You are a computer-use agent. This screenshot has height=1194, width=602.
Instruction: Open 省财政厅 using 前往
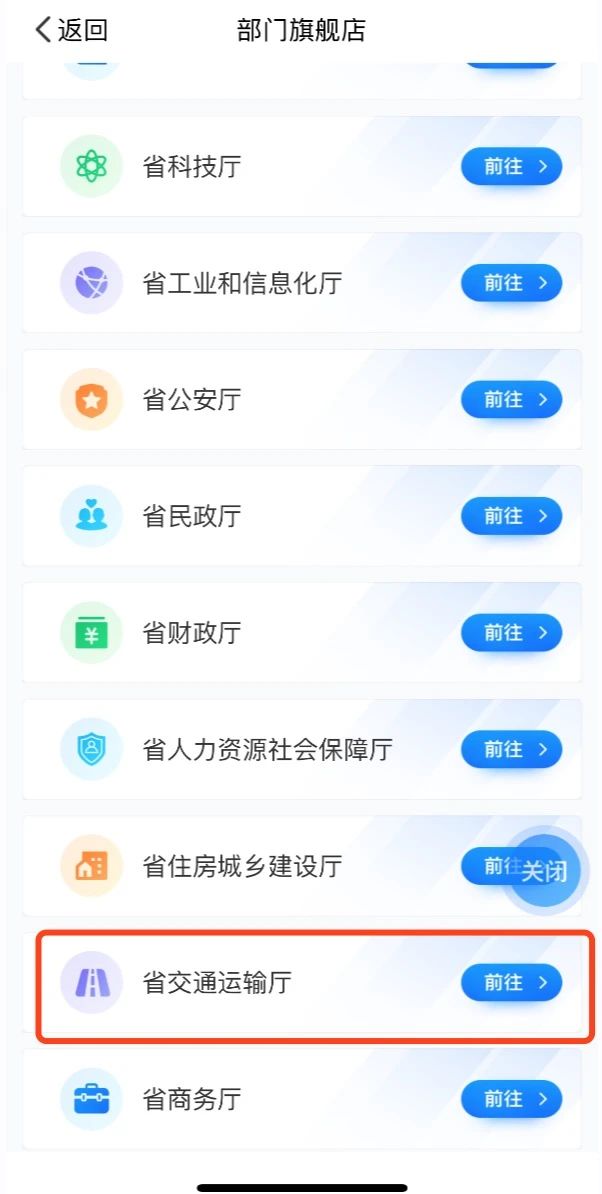[x=511, y=633]
